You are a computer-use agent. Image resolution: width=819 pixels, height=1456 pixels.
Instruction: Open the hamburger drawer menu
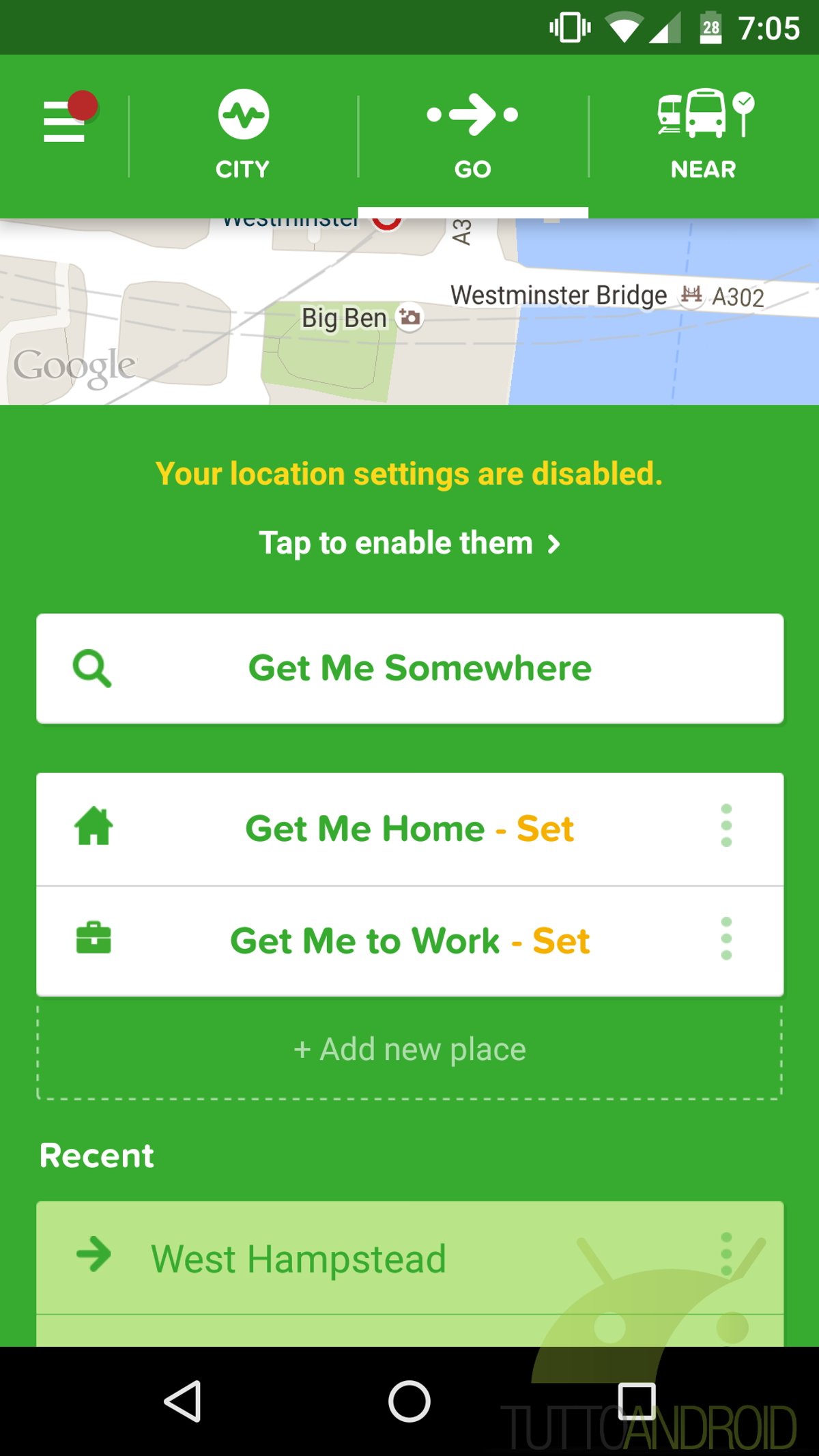[64, 120]
